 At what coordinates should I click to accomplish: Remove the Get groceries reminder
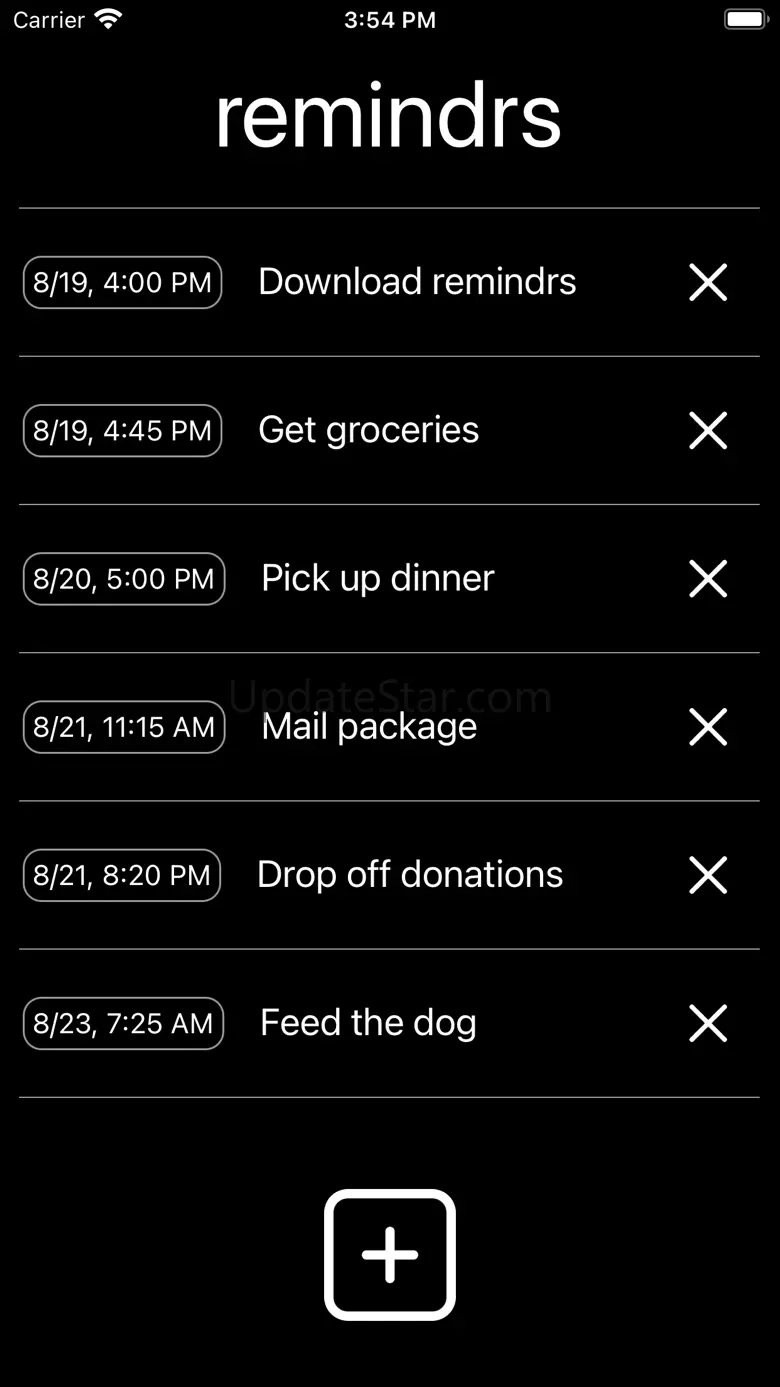[x=708, y=431]
